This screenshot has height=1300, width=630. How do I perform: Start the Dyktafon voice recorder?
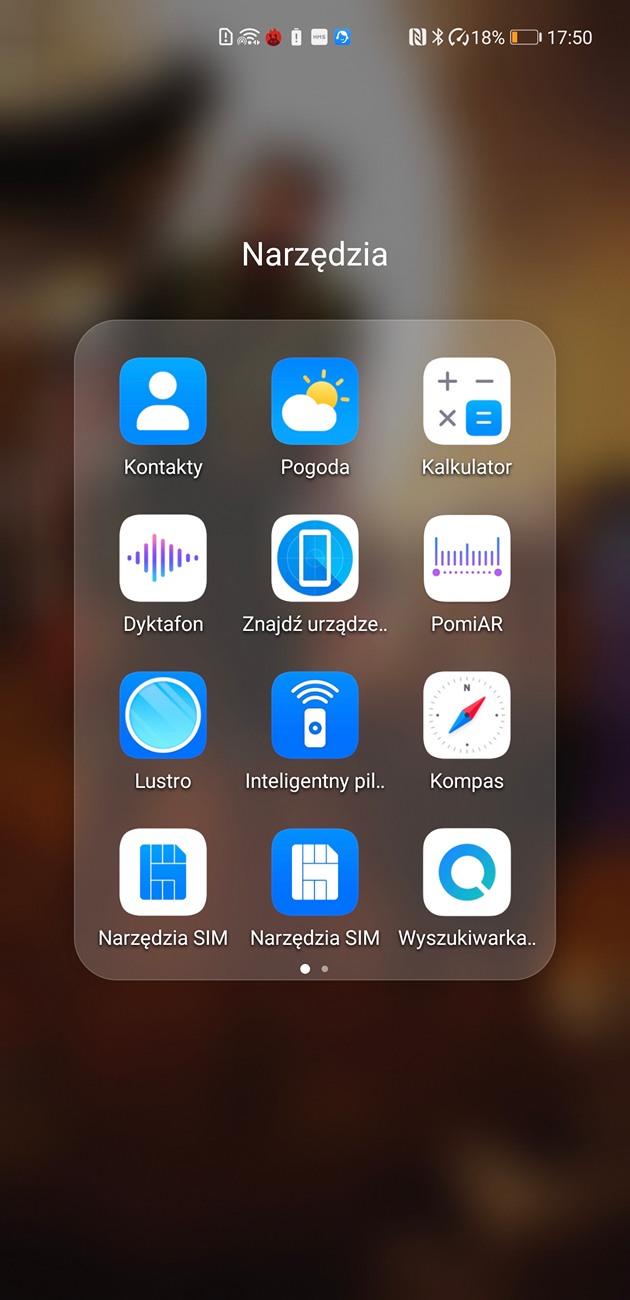163,558
